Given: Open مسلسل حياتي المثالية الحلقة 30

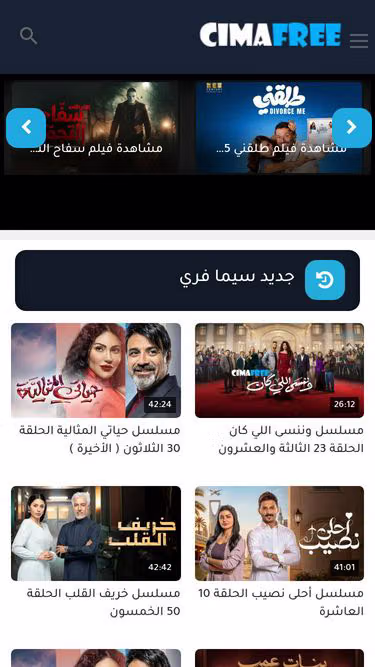Looking at the screenshot, I should pyautogui.click(x=96, y=389).
